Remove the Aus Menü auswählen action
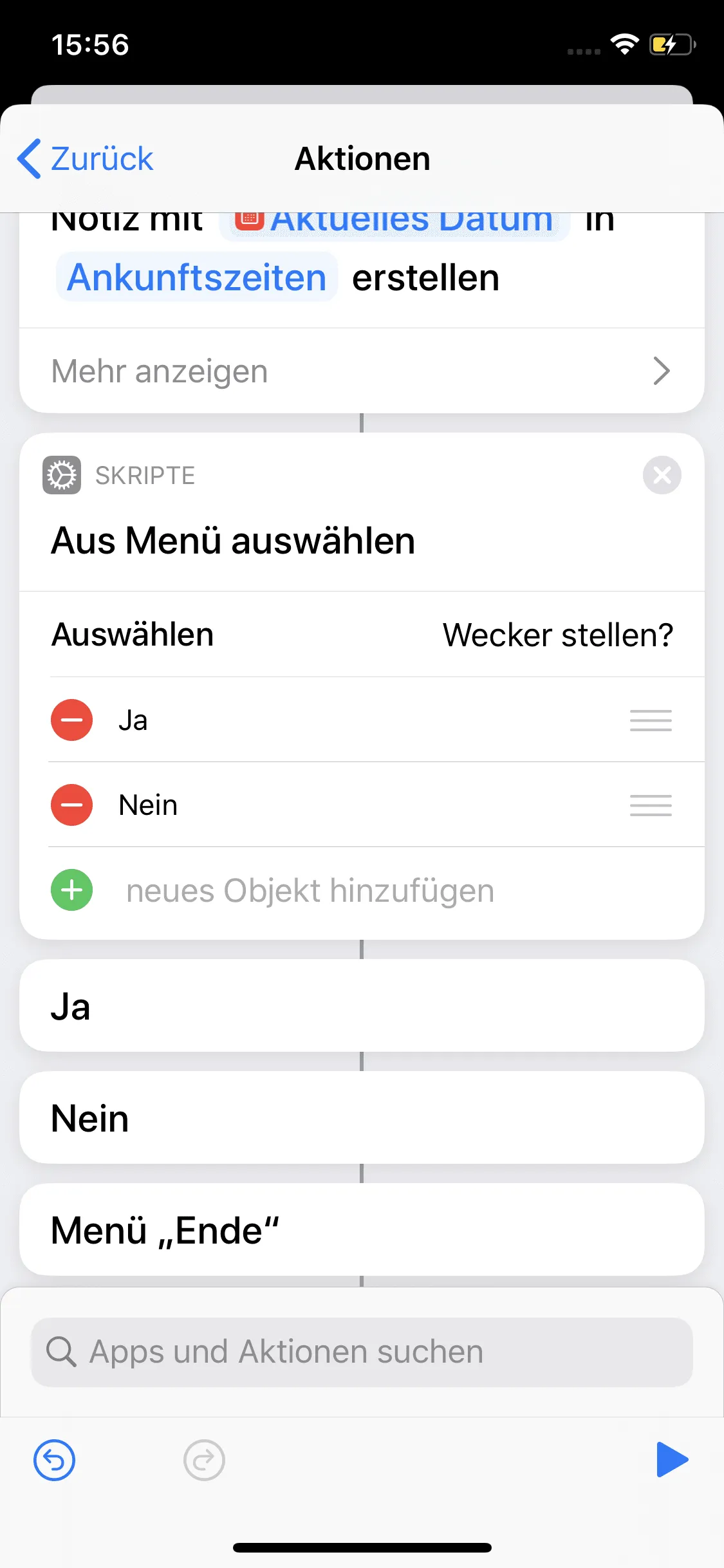This screenshot has height=1568, width=724. coord(662,475)
